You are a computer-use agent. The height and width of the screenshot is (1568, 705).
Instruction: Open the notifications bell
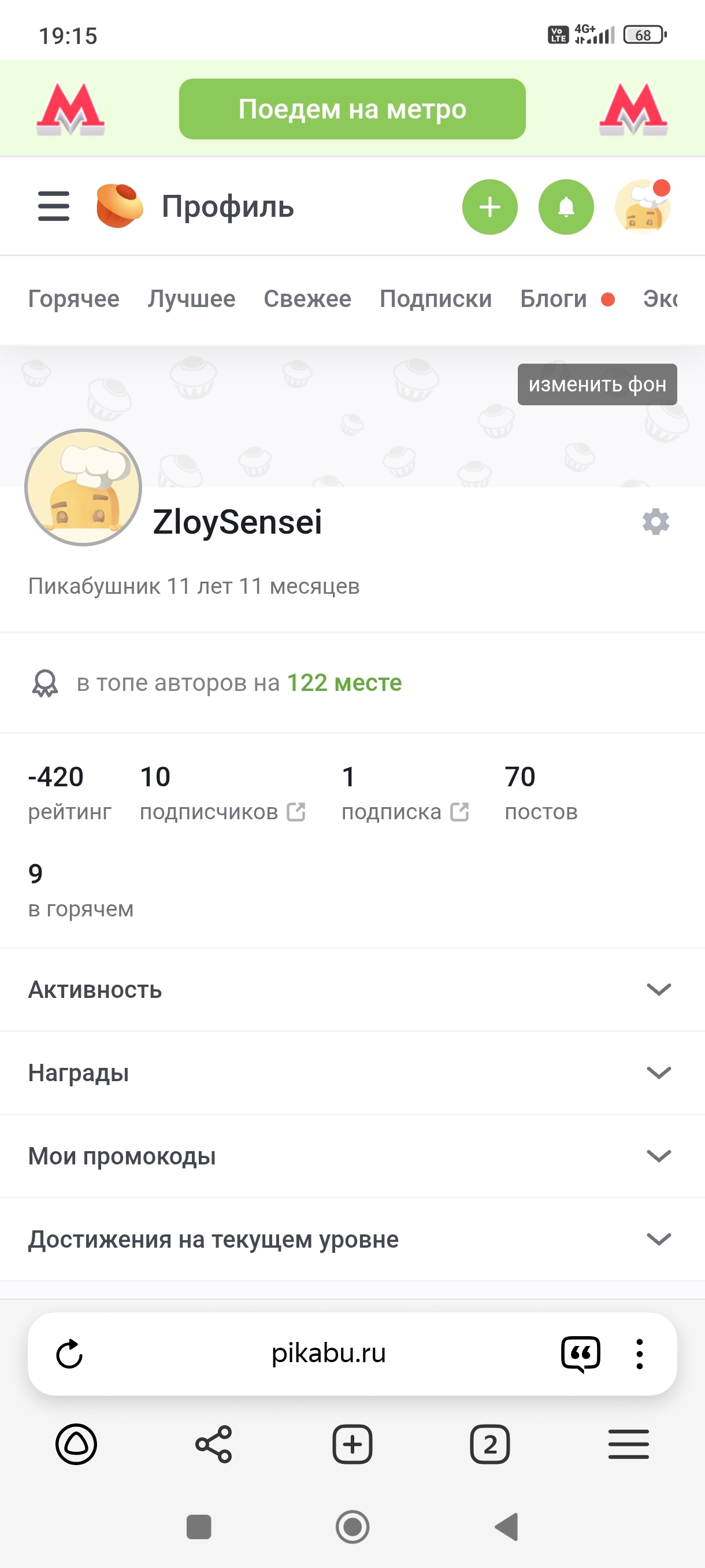tap(566, 207)
